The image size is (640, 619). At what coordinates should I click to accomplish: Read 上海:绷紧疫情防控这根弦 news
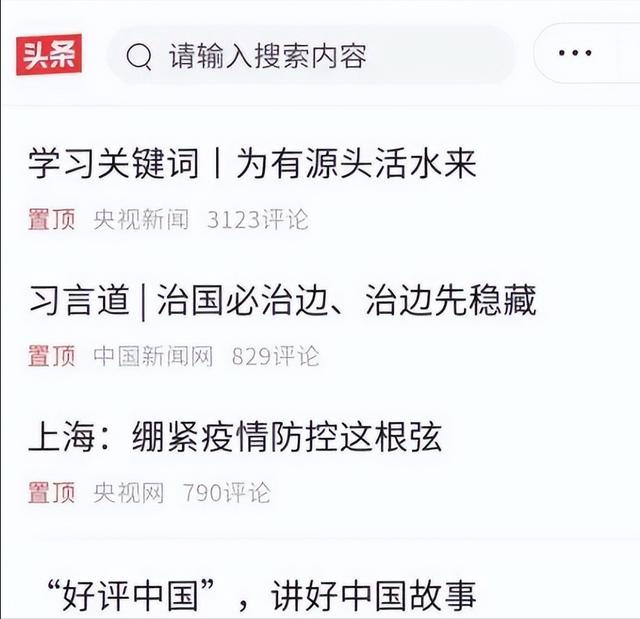[235, 437]
